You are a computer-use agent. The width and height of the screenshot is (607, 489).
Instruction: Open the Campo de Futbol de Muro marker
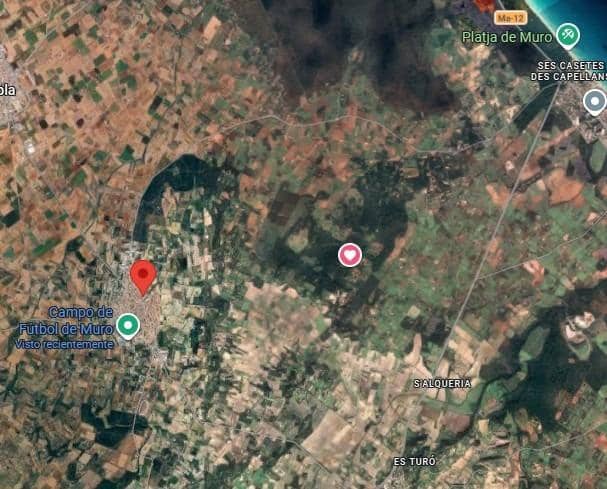[128, 325]
